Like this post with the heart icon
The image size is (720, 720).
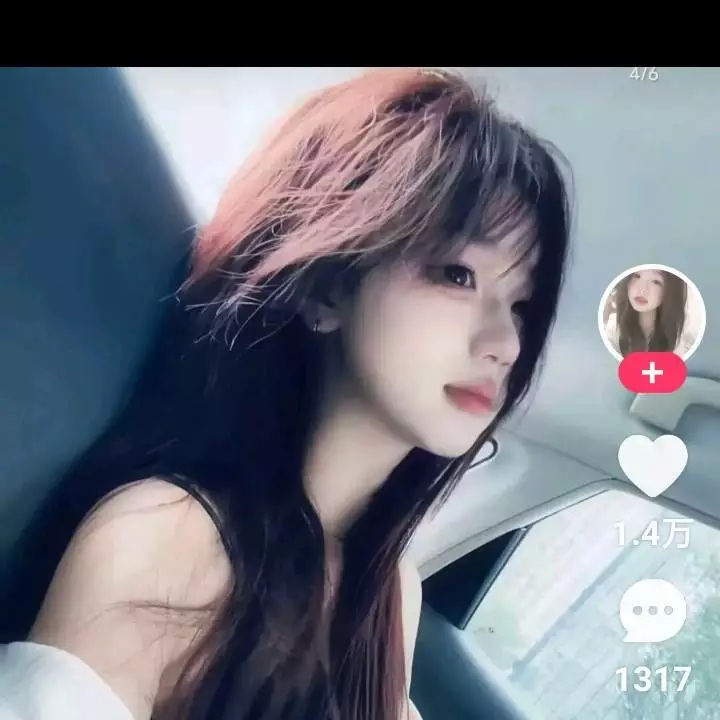[653, 465]
